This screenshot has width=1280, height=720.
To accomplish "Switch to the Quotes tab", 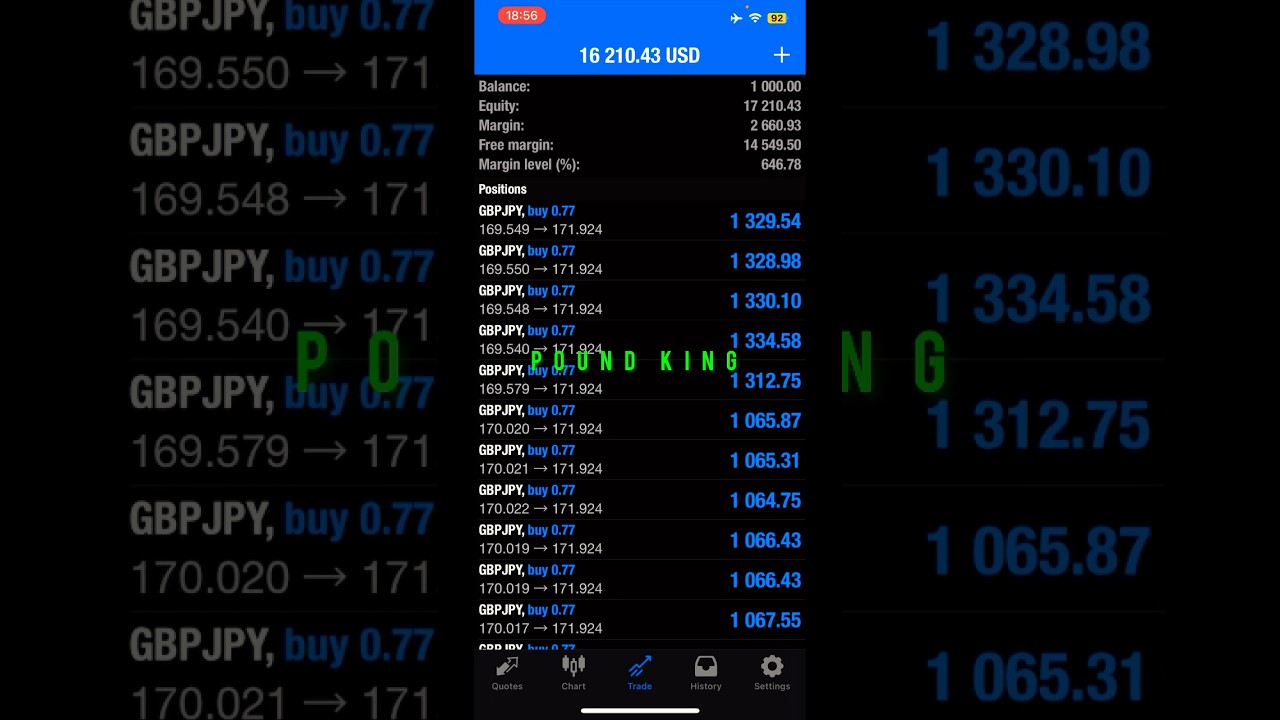I will [507, 673].
